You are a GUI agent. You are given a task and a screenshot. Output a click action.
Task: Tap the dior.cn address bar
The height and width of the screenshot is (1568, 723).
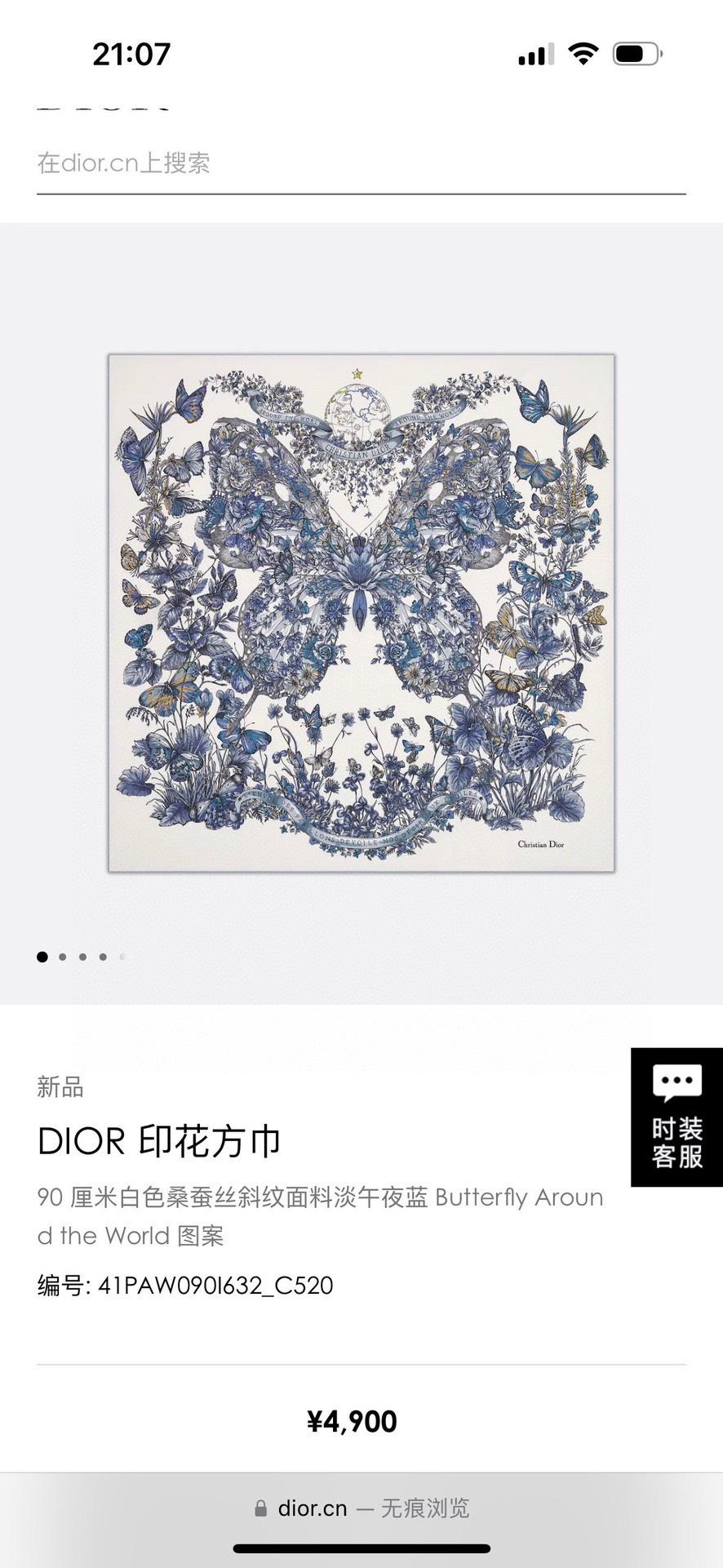tap(361, 1508)
